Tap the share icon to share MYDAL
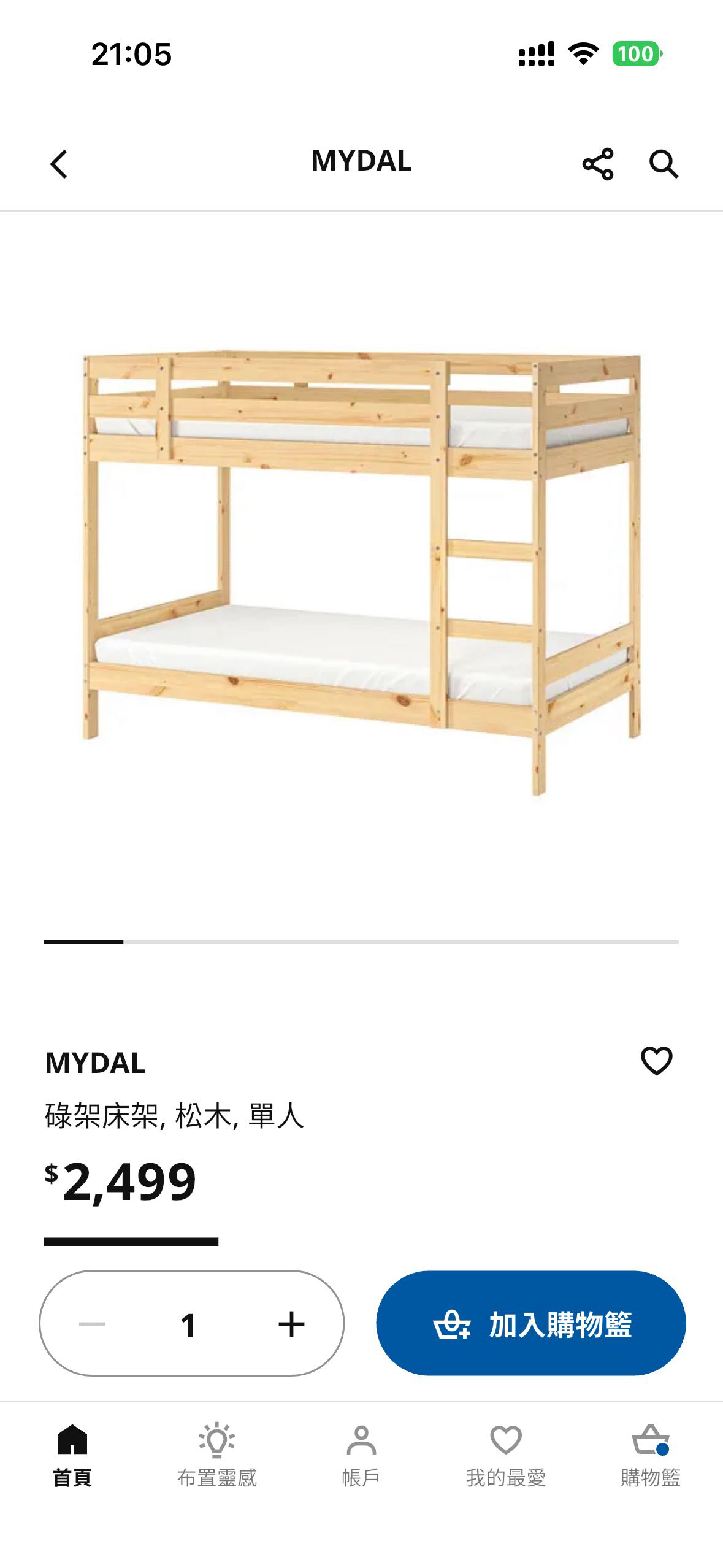The image size is (723, 1568). pos(598,163)
